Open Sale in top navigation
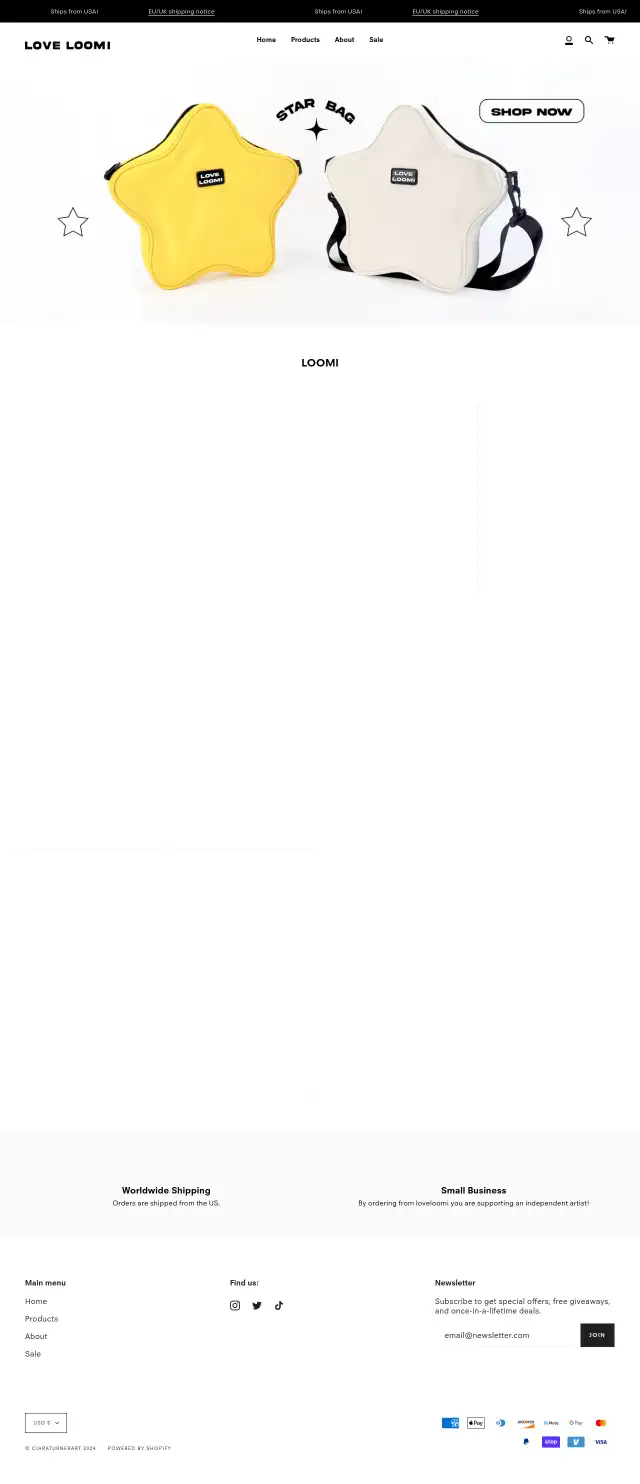Screen dimensions: 640x1484 [376, 40]
